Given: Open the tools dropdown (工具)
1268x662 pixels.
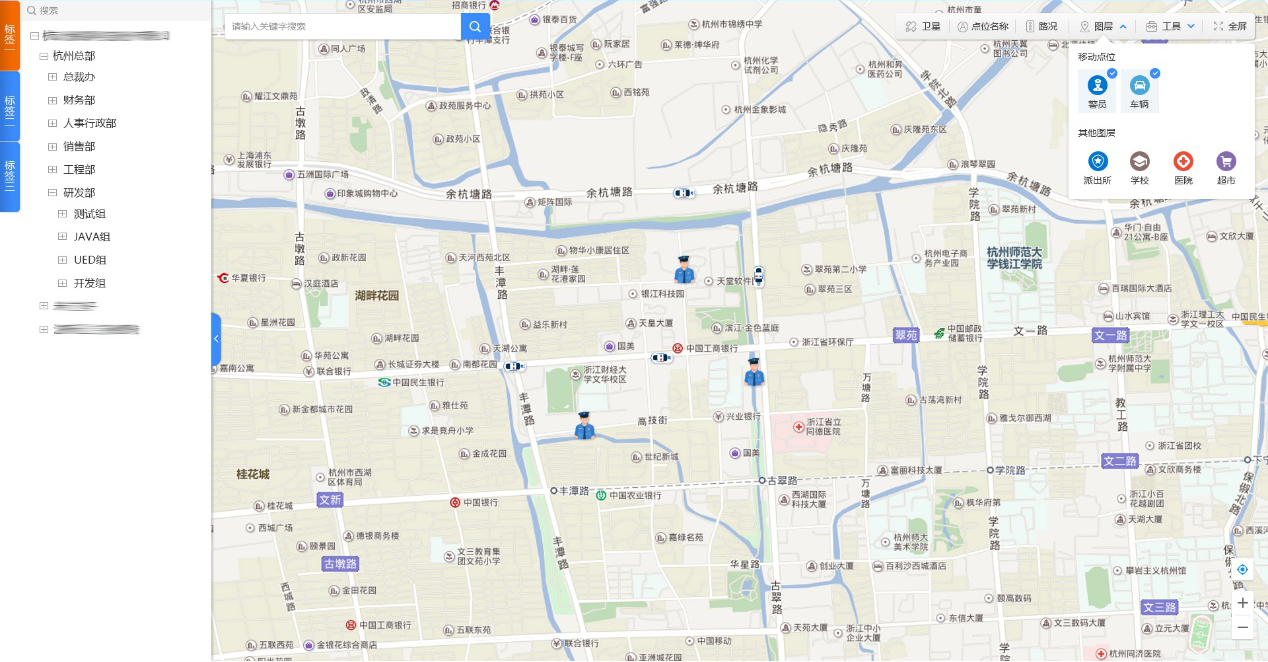Looking at the screenshot, I should coord(1170,26).
